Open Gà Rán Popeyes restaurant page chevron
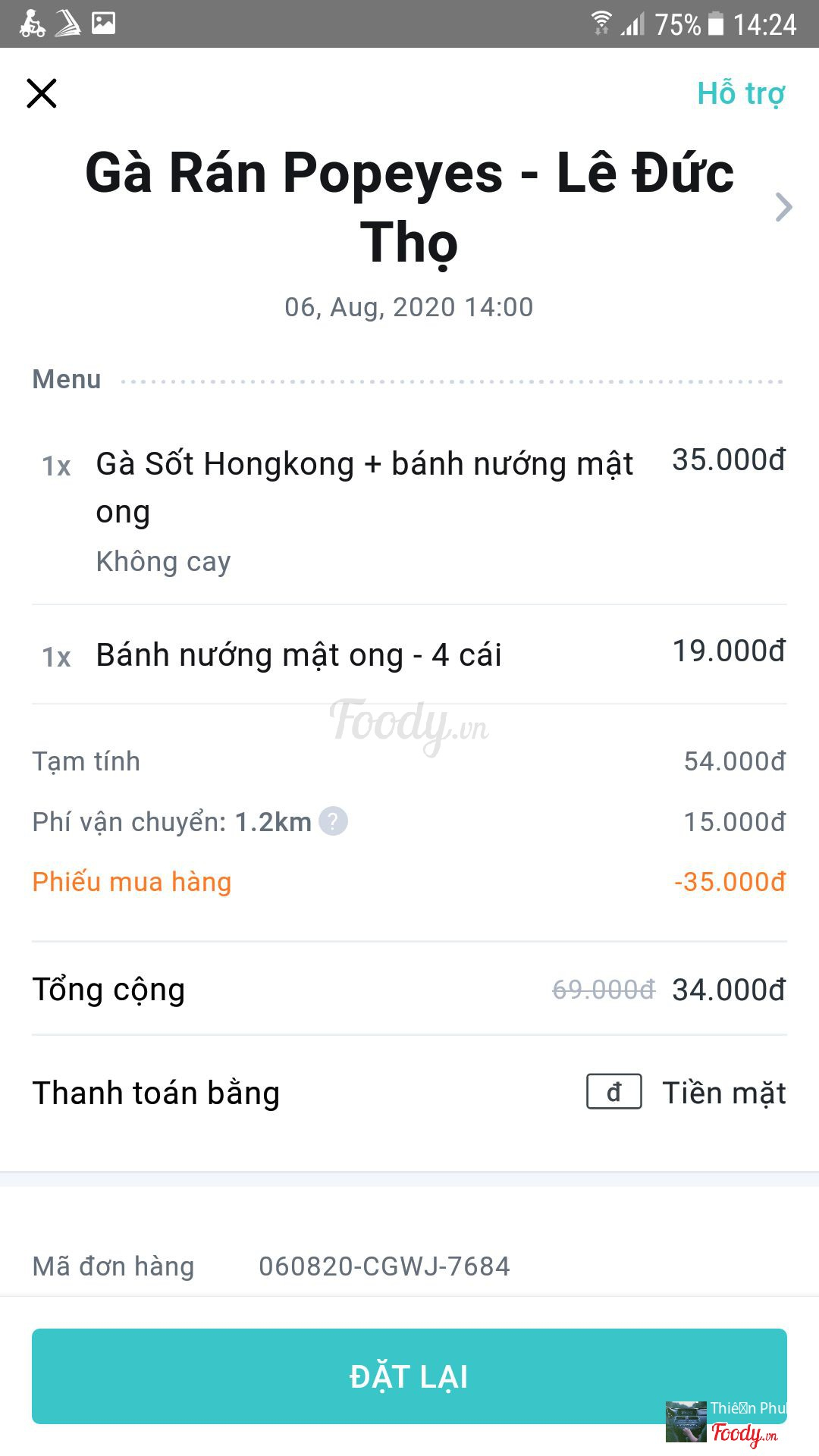 click(x=783, y=207)
